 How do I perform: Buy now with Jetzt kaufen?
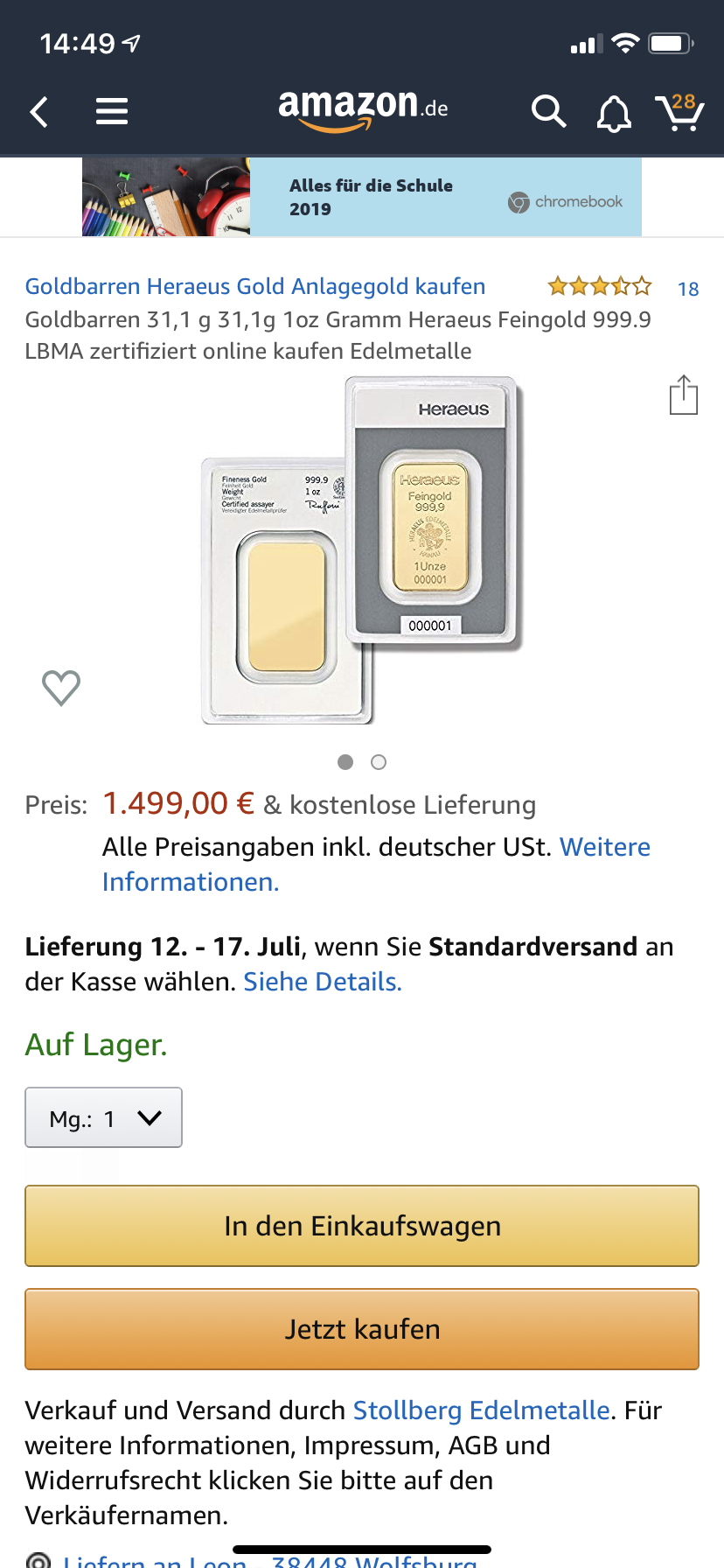[x=362, y=1329]
